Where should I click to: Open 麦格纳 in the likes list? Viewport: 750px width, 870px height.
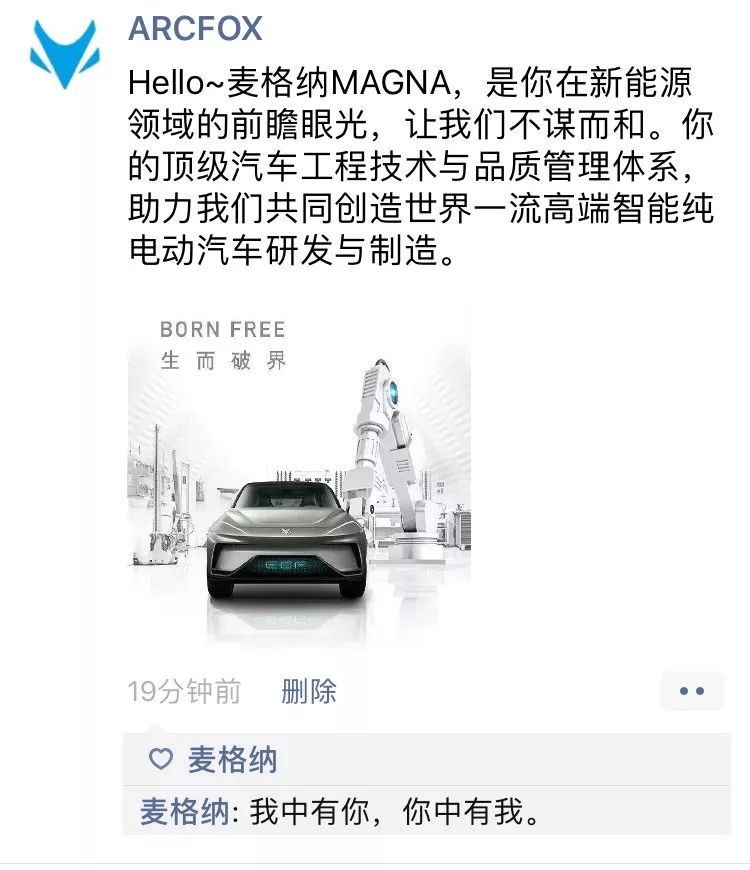coord(232,759)
